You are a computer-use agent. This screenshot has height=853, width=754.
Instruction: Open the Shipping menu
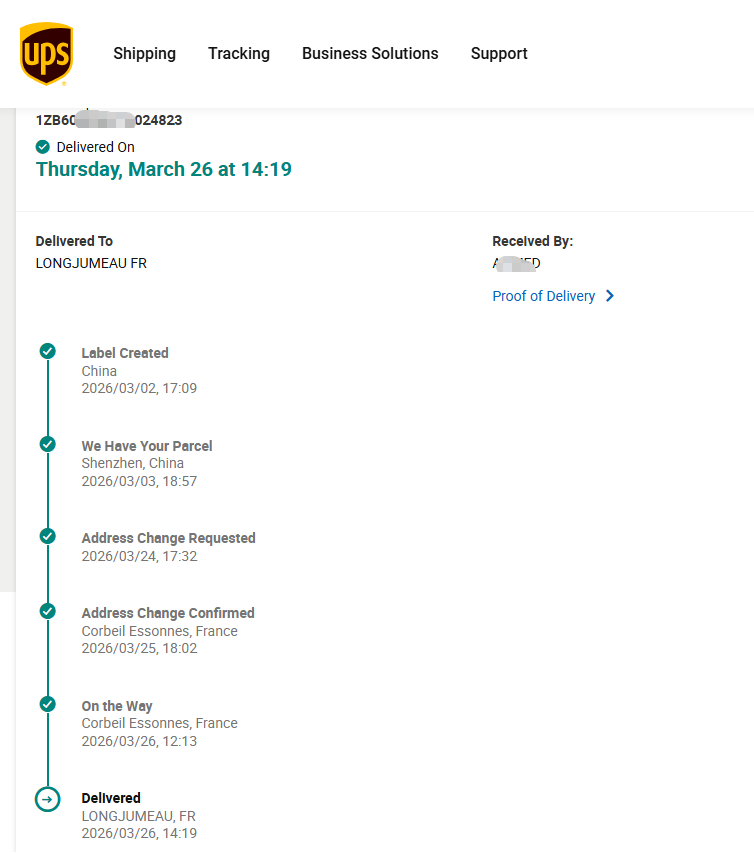coord(144,54)
